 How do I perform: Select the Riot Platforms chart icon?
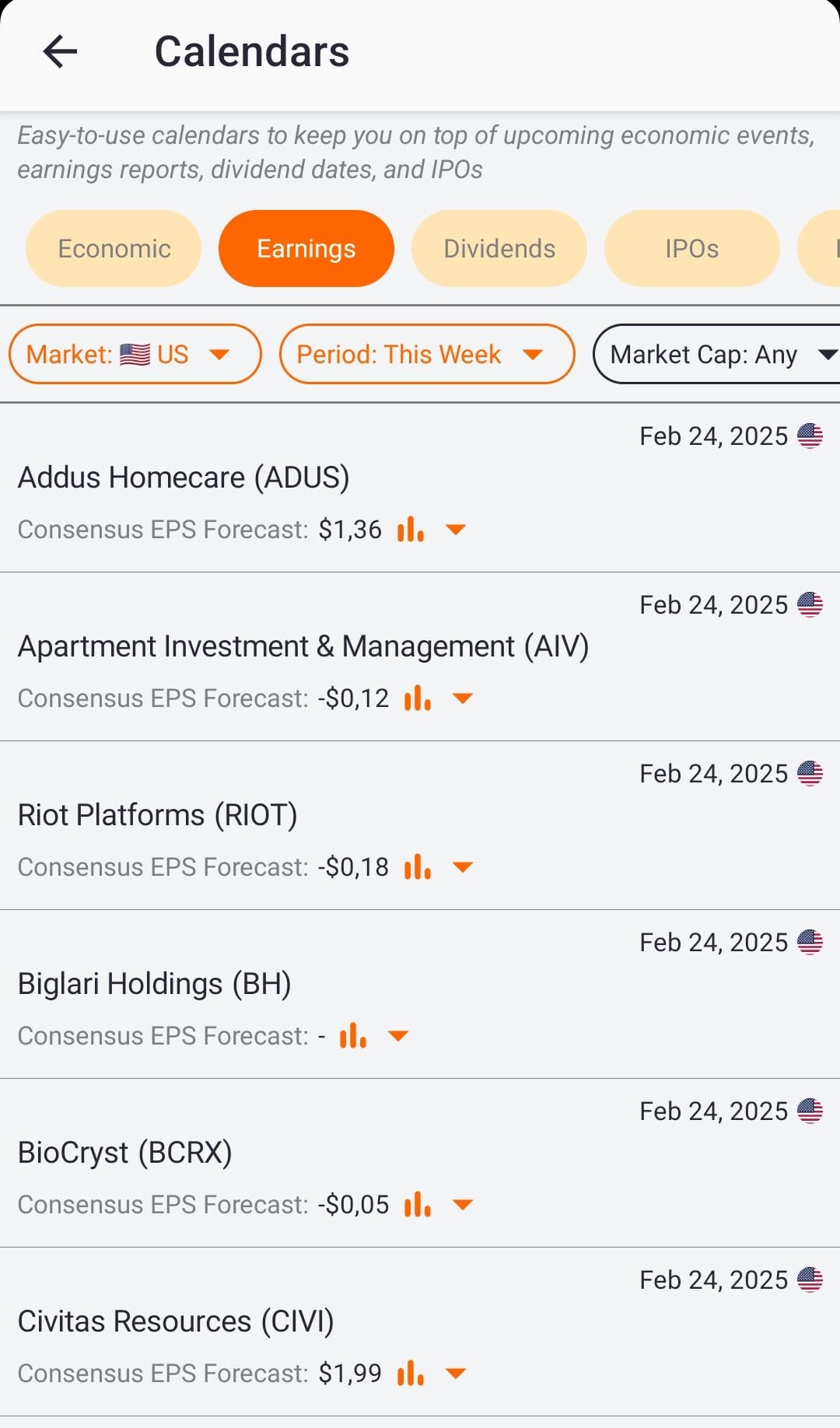[418, 866]
